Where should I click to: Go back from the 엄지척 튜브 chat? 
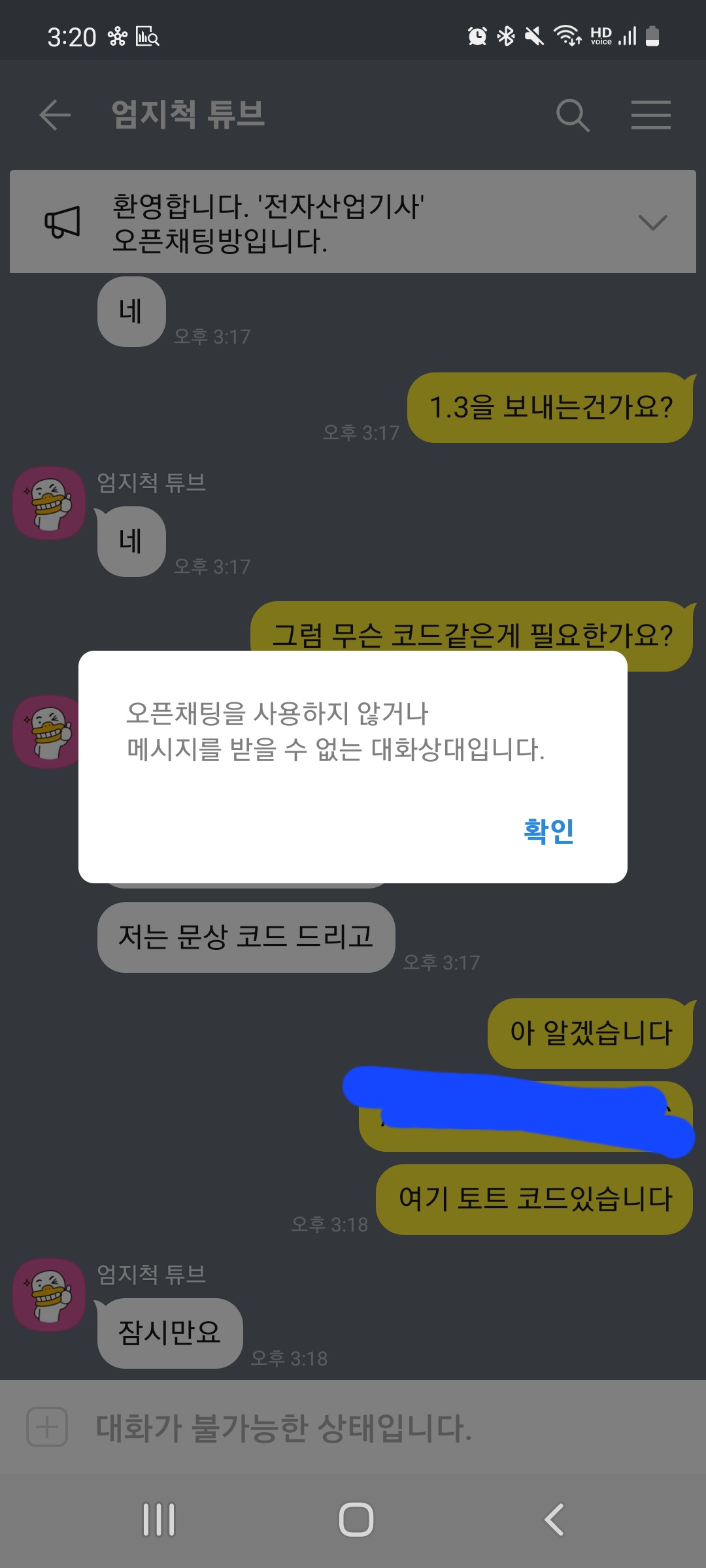55,115
